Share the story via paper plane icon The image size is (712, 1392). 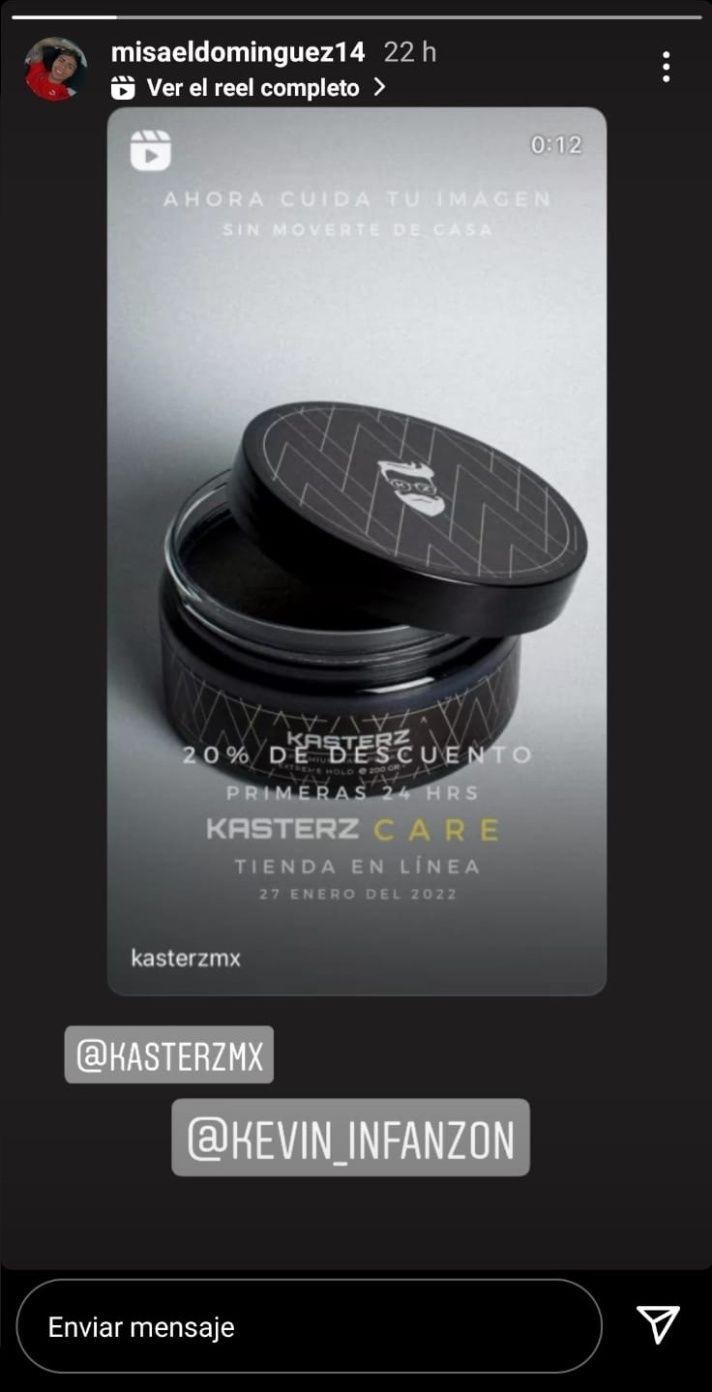coord(657,1324)
